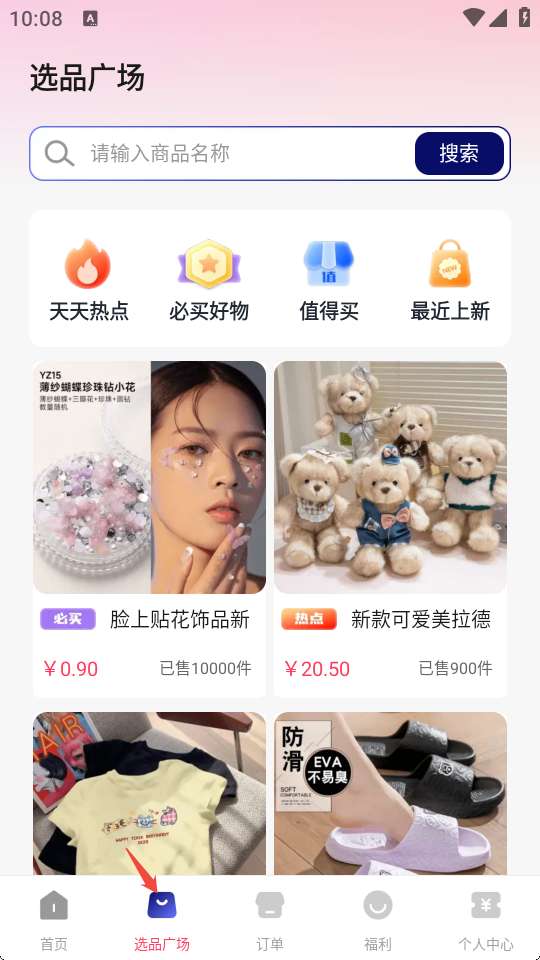This screenshot has height=960, width=540.
Task: View the 新款可爱美拉德 teddy bear product
Action: [x=391, y=529]
